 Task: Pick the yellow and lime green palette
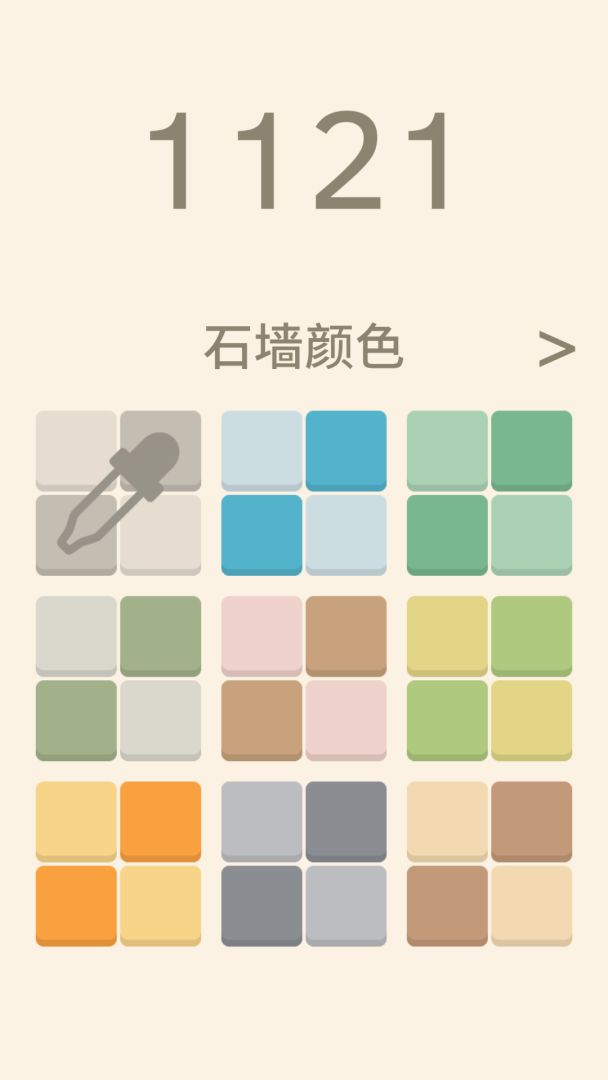489,678
